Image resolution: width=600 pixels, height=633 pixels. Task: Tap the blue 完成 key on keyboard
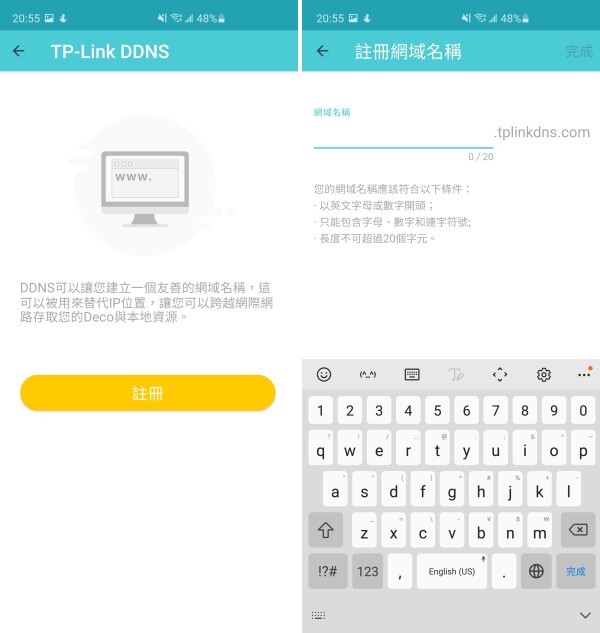pos(576,571)
